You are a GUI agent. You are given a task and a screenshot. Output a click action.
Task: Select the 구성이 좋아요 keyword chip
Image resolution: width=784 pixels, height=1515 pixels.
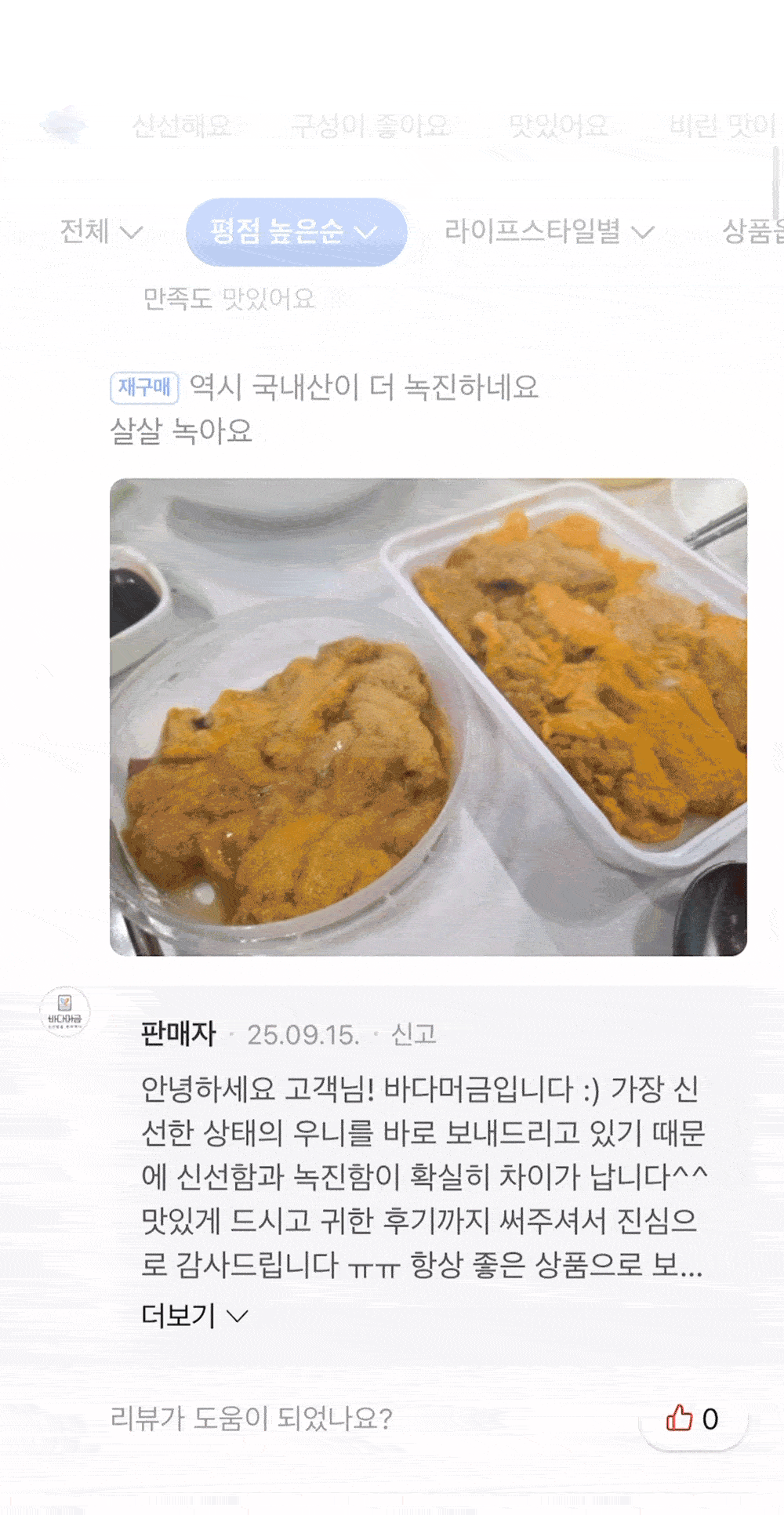370,125
